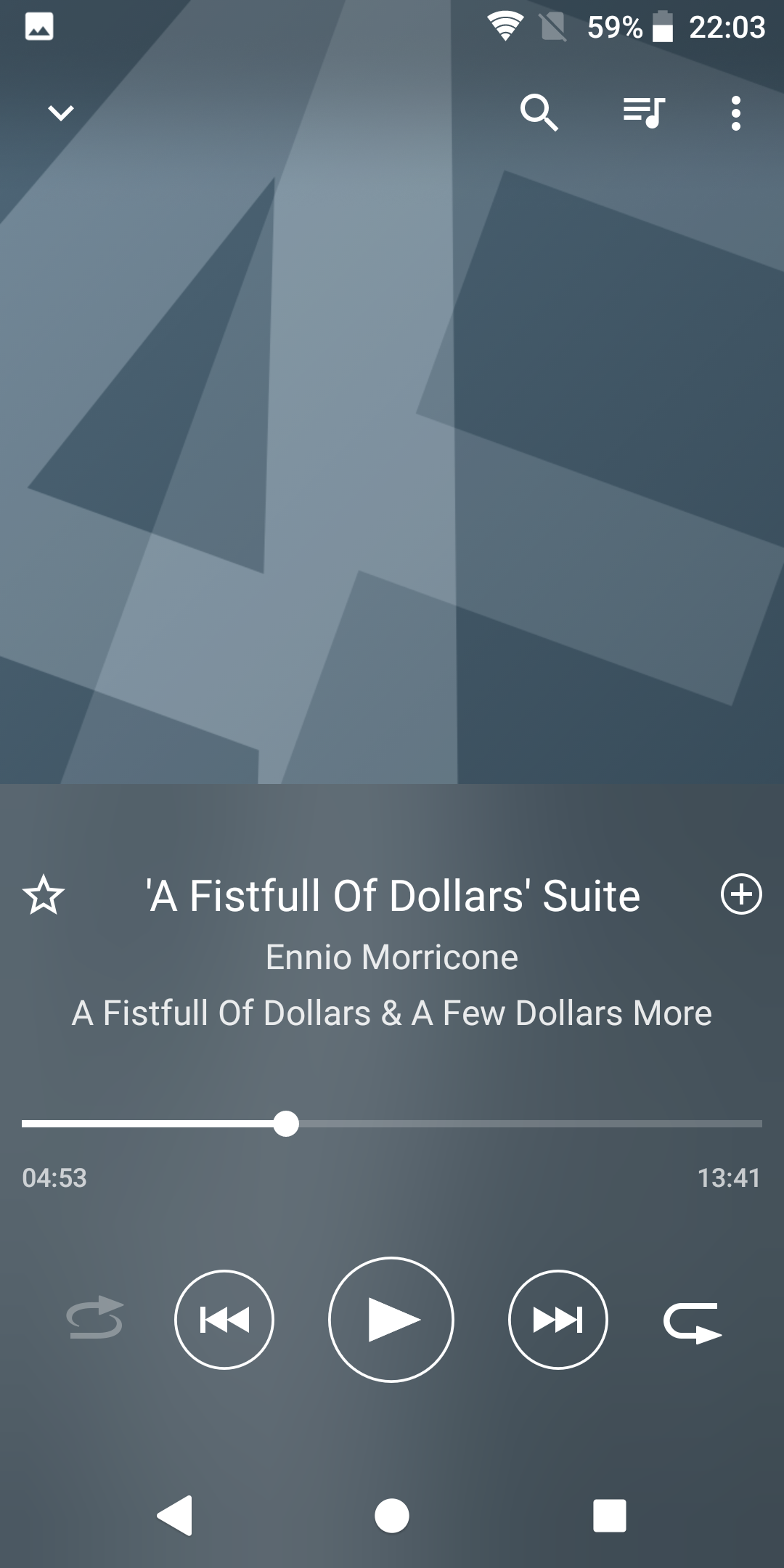Screen dimensions: 784x1568
Task: Open the play queue icon
Action: [x=644, y=113]
